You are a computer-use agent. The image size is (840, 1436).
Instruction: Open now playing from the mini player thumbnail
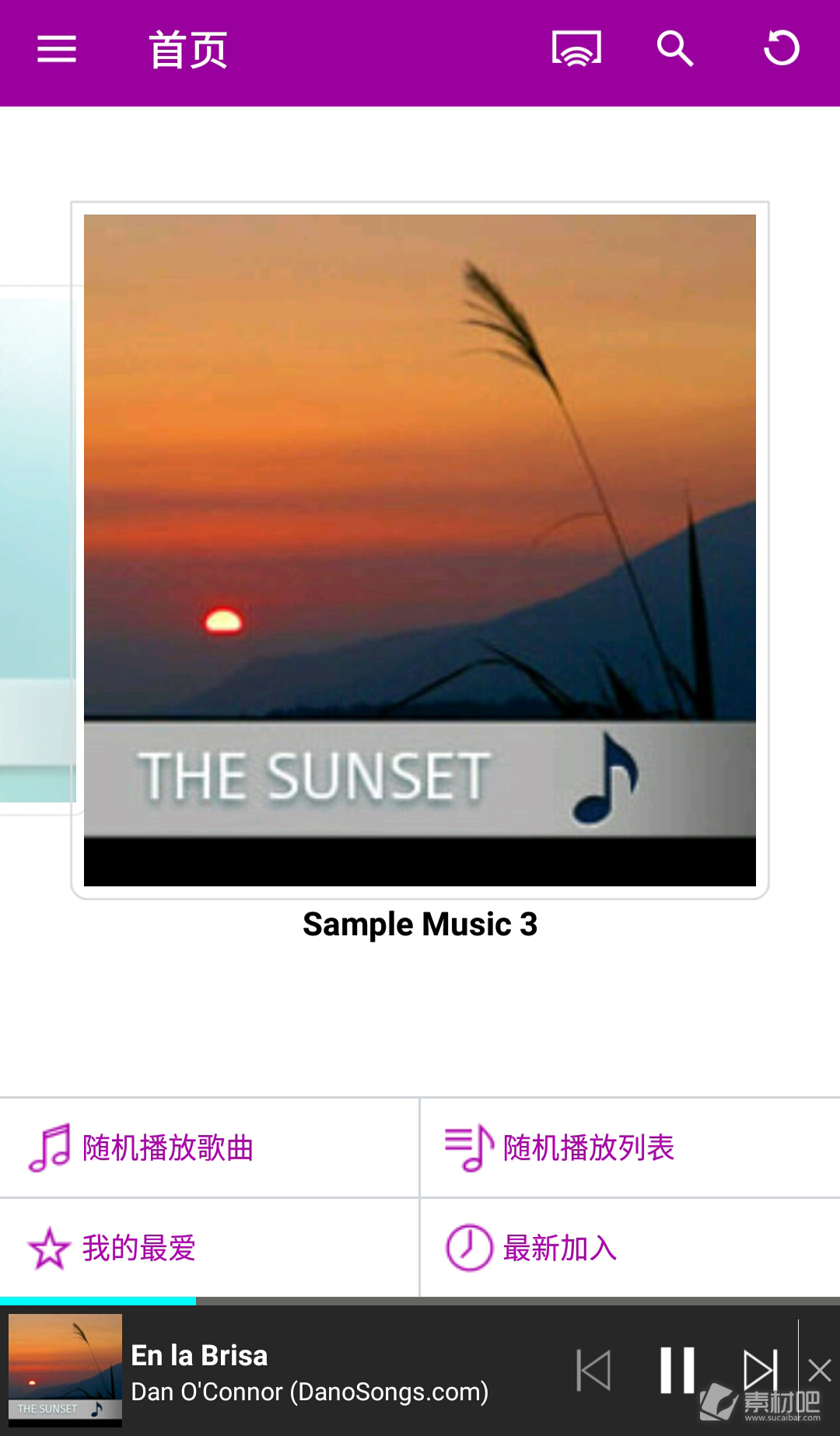[65, 1370]
